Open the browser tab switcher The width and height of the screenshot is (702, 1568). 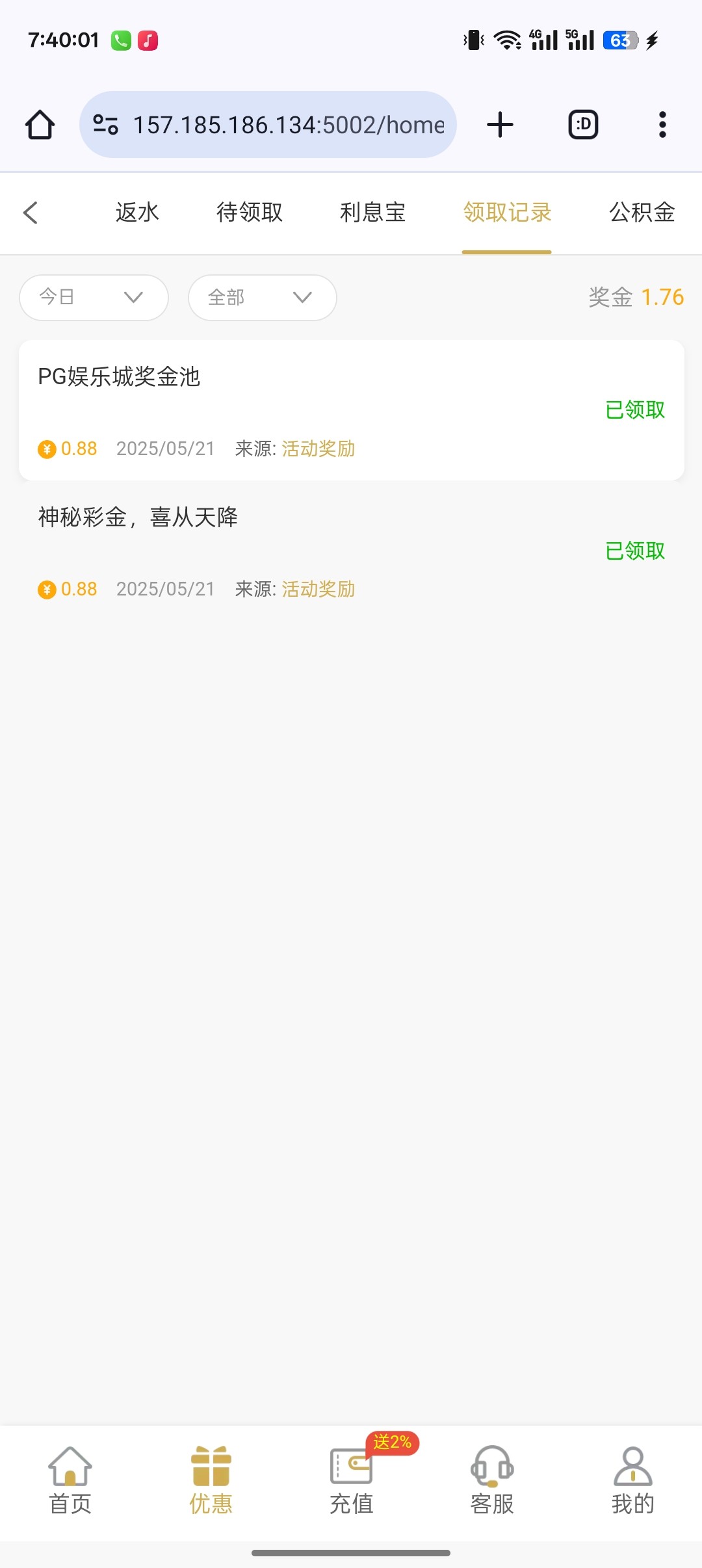click(583, 125)
